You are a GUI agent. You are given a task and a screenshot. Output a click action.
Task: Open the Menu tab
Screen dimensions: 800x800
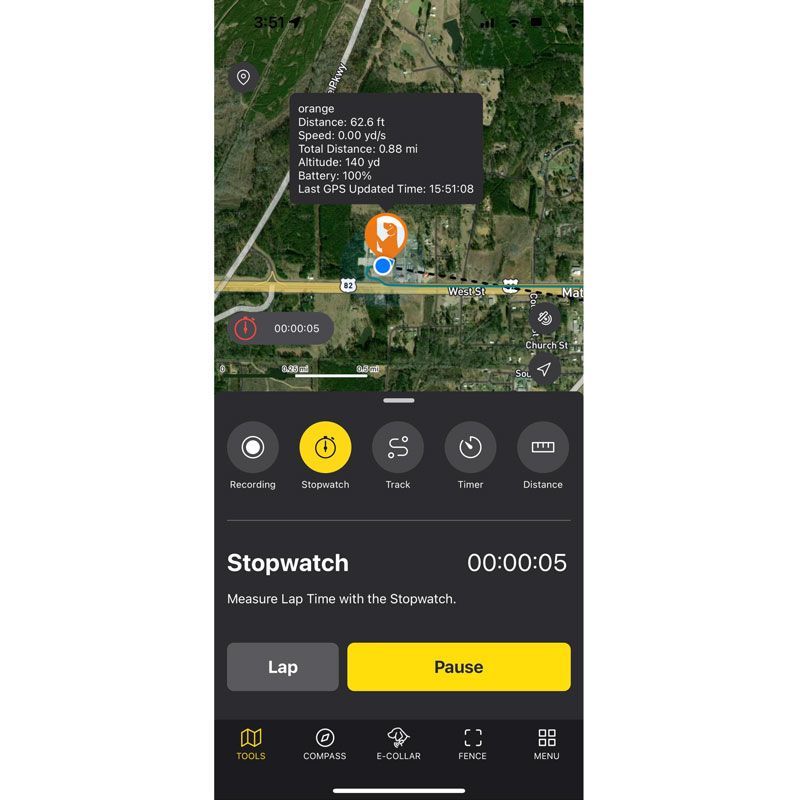(x=546, y=744)
